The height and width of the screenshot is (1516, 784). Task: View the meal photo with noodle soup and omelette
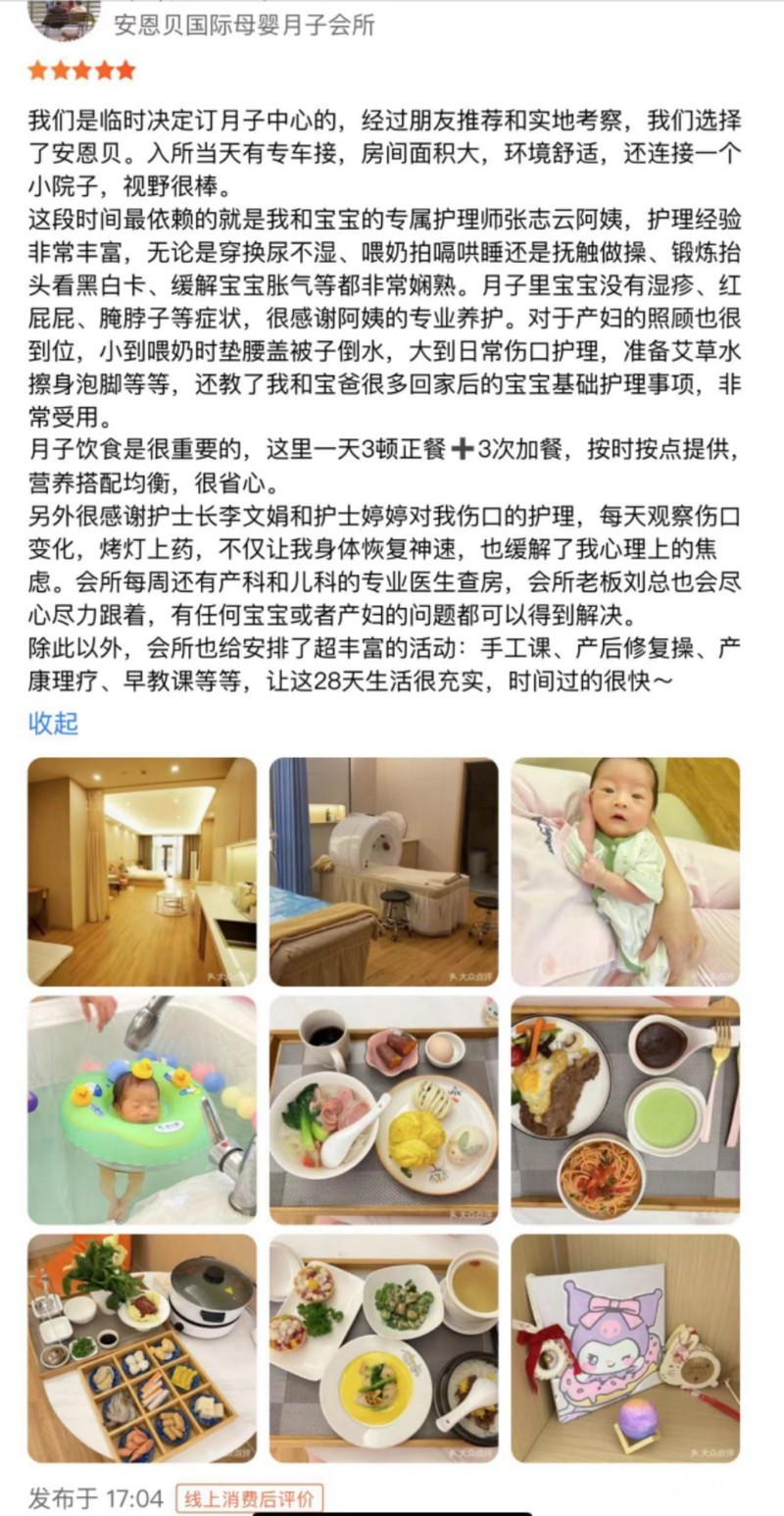coord(384,1110)
